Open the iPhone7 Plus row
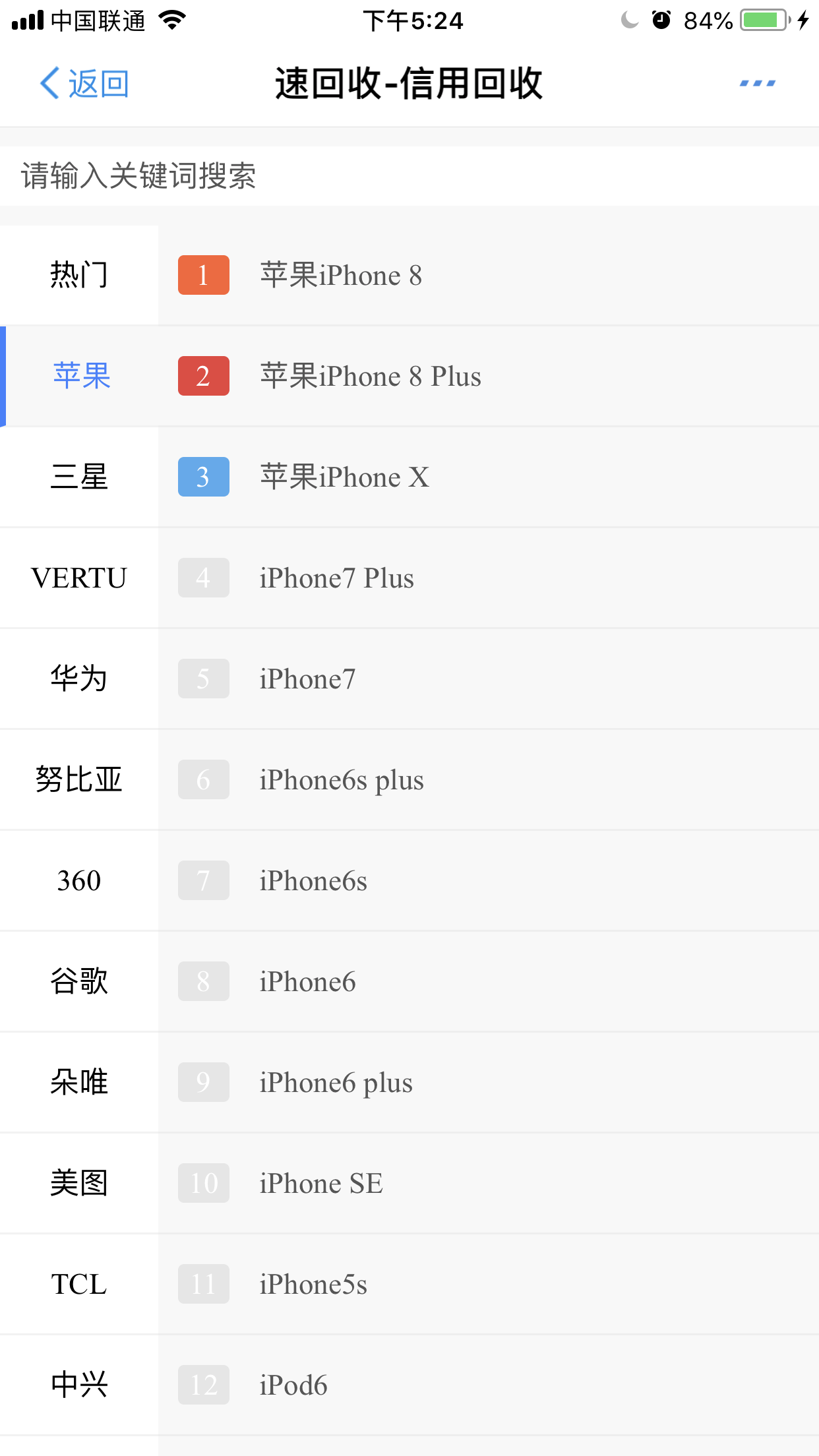 (489, 578)
